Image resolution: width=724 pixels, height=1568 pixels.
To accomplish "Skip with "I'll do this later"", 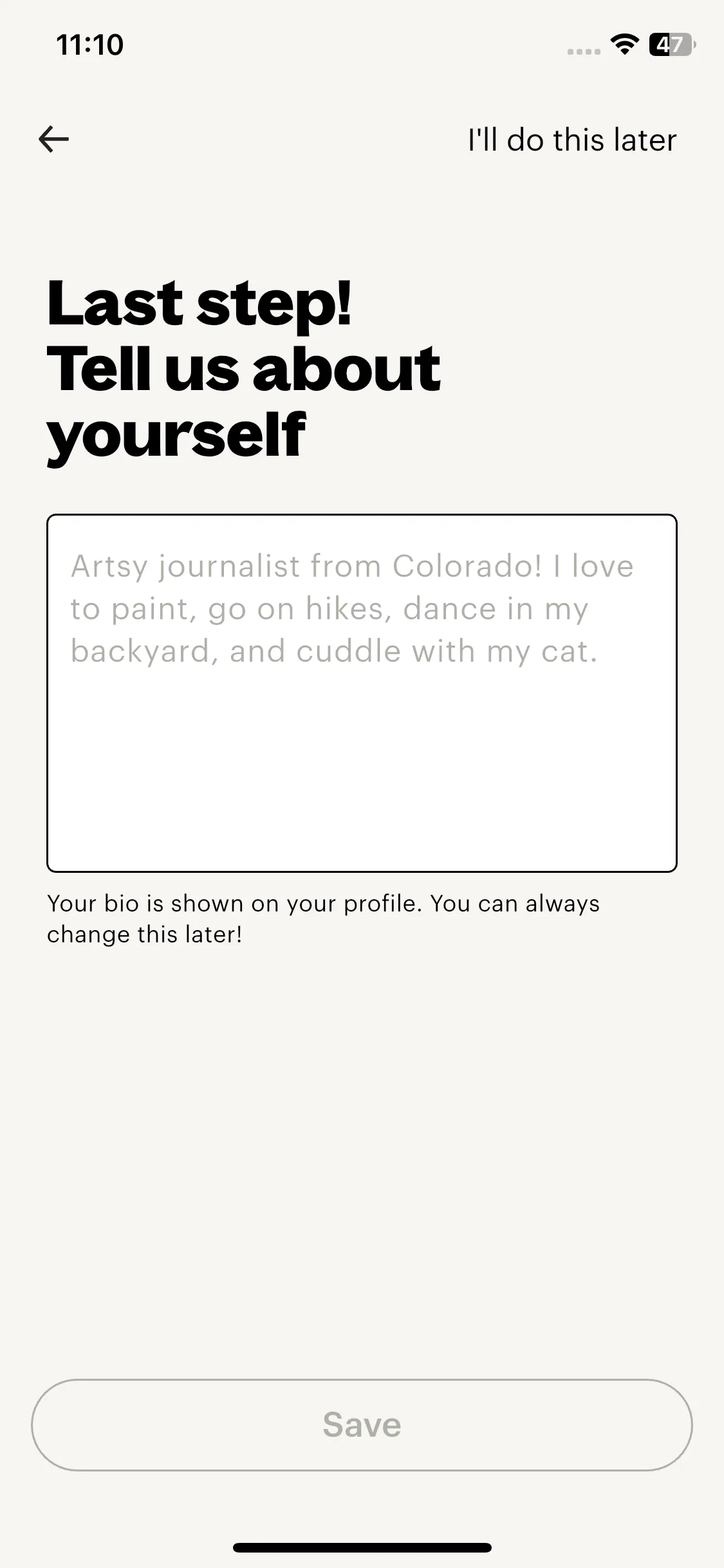I will (x=571, y=140).
